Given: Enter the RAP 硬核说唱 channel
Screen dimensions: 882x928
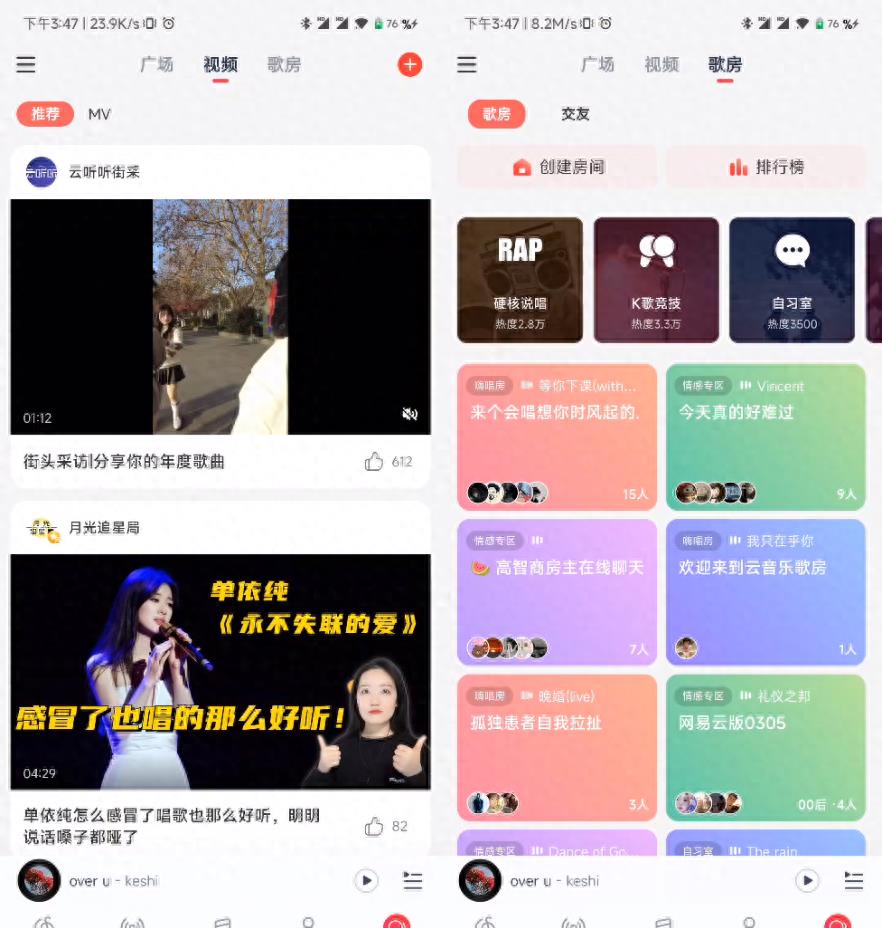Looking at the screenshot, I should (519, 279).
